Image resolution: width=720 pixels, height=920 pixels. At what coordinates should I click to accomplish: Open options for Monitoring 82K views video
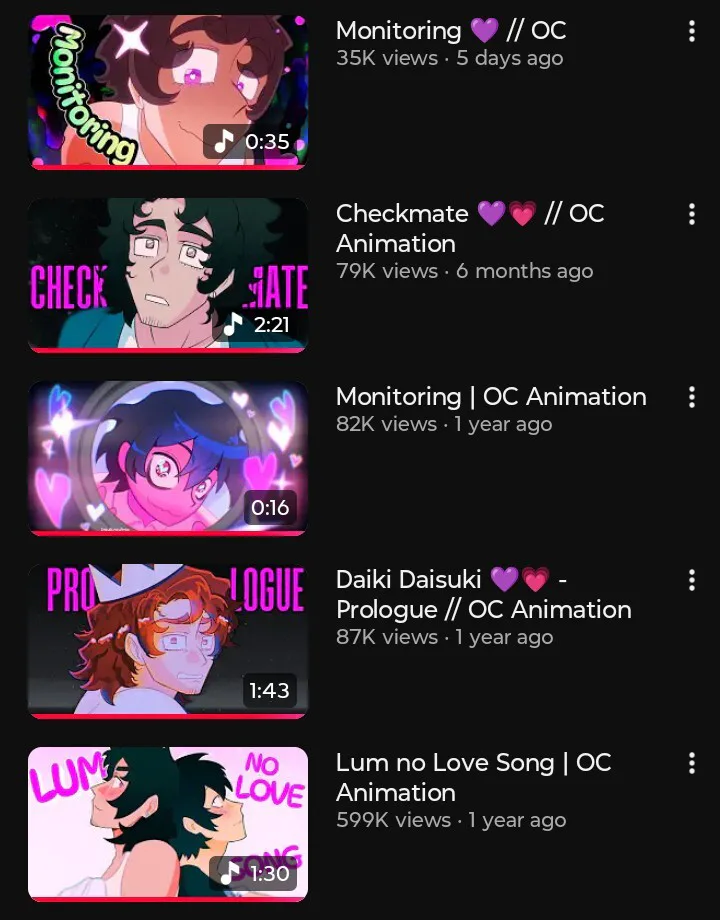click(x=691, y=397)
